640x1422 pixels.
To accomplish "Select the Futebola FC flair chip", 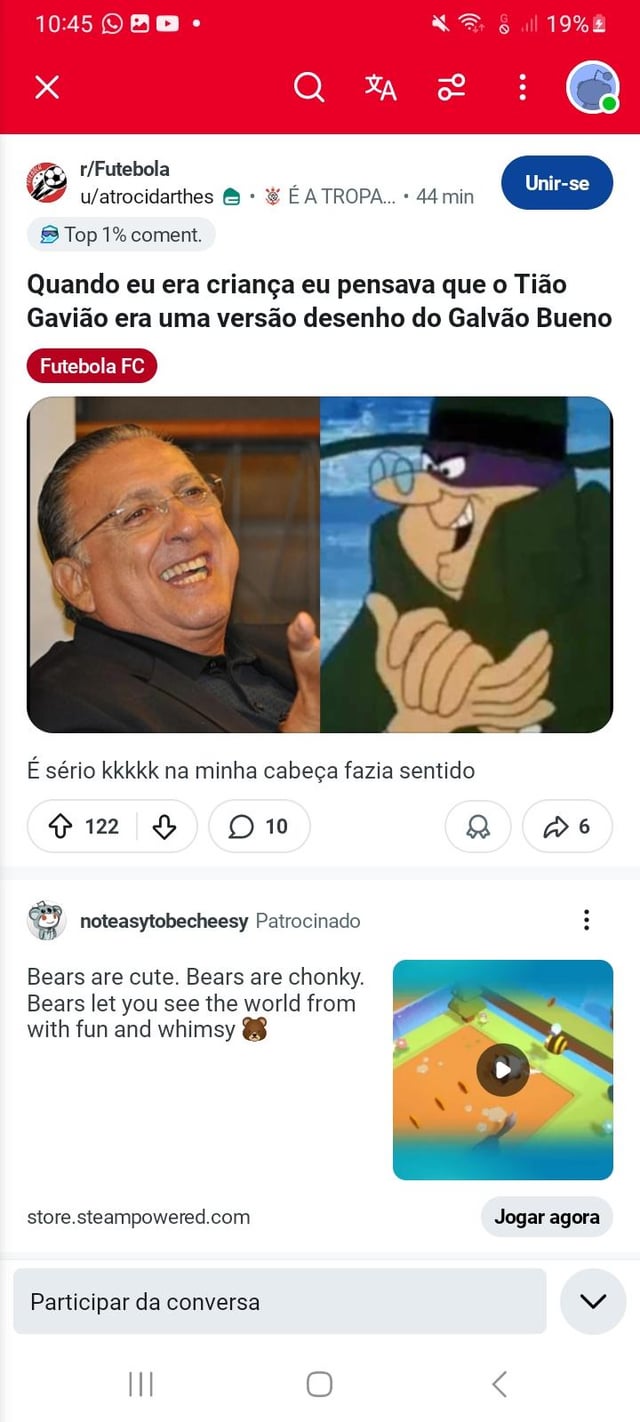I will tap(92, 366).
